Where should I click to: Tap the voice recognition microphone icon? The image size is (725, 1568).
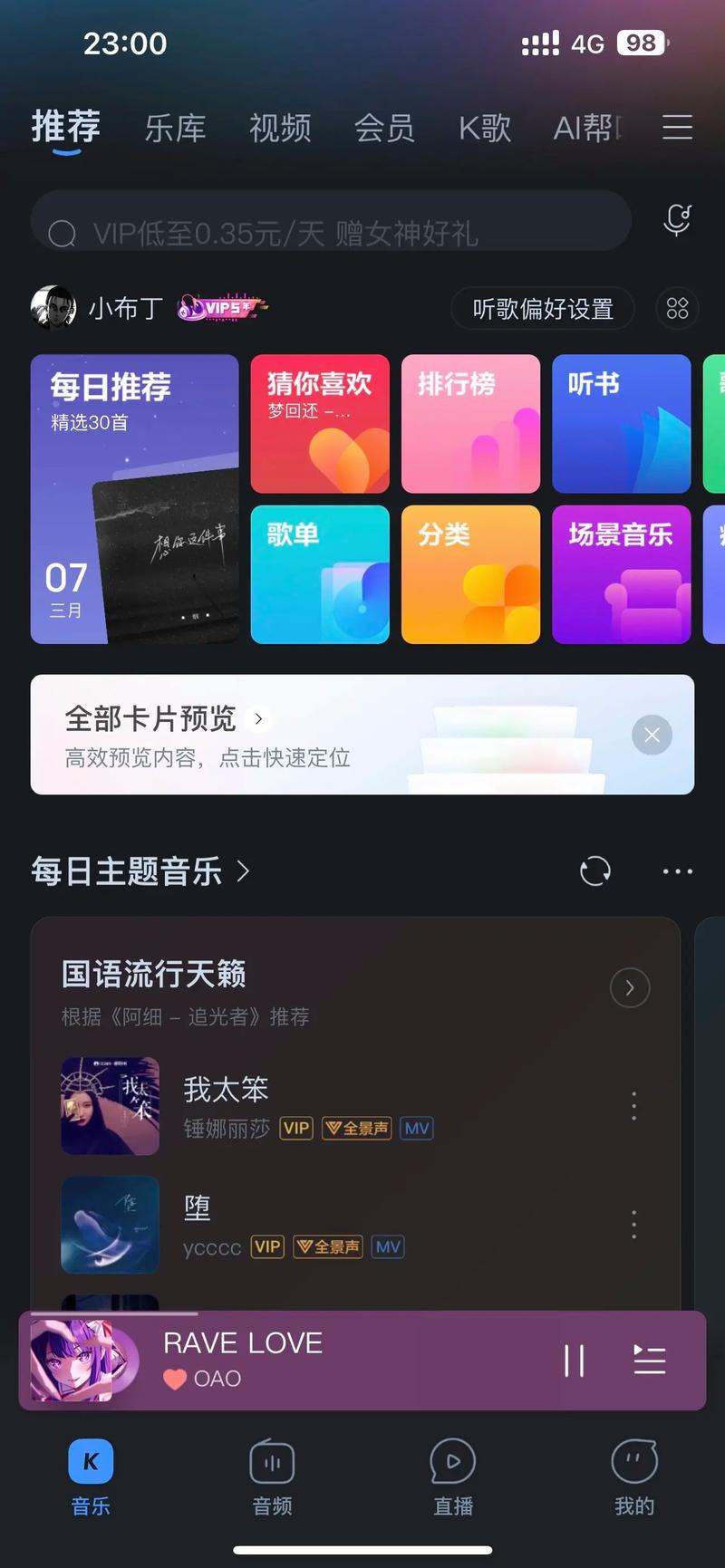pyautogui.click(x=677, y=219)
